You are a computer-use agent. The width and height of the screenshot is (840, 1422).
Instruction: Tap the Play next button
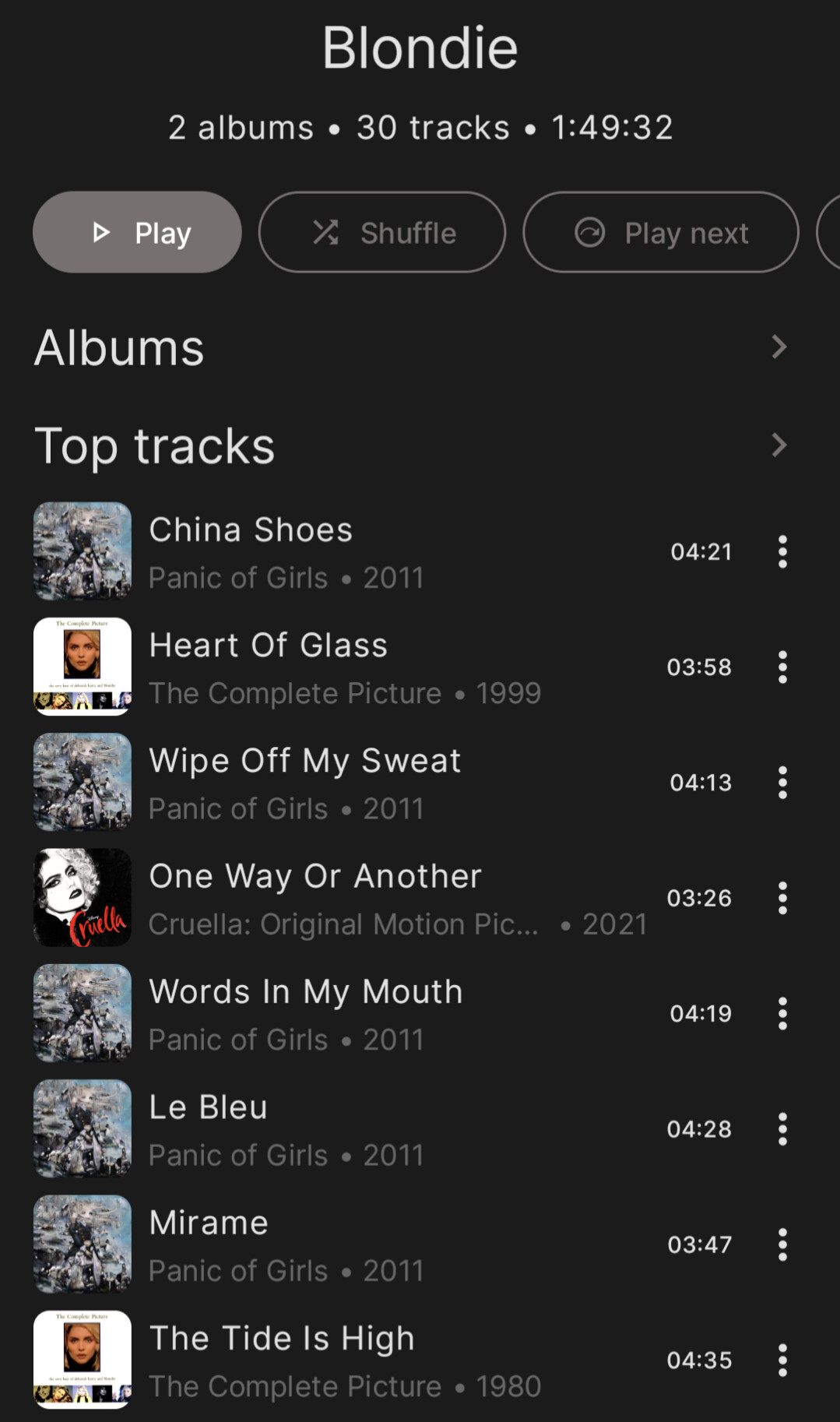[661, 232]
